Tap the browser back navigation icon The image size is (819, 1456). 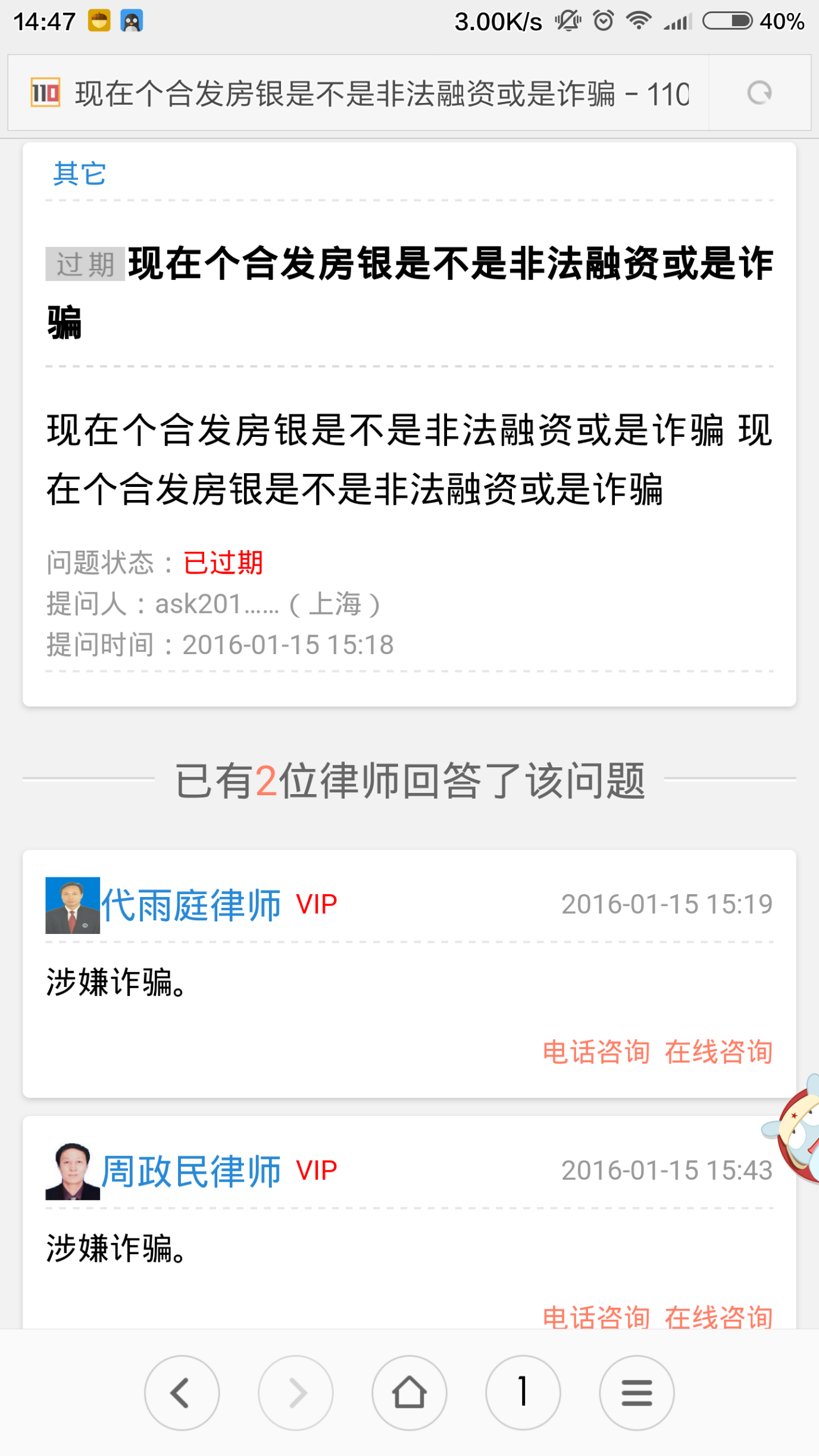pos(182,1392)
